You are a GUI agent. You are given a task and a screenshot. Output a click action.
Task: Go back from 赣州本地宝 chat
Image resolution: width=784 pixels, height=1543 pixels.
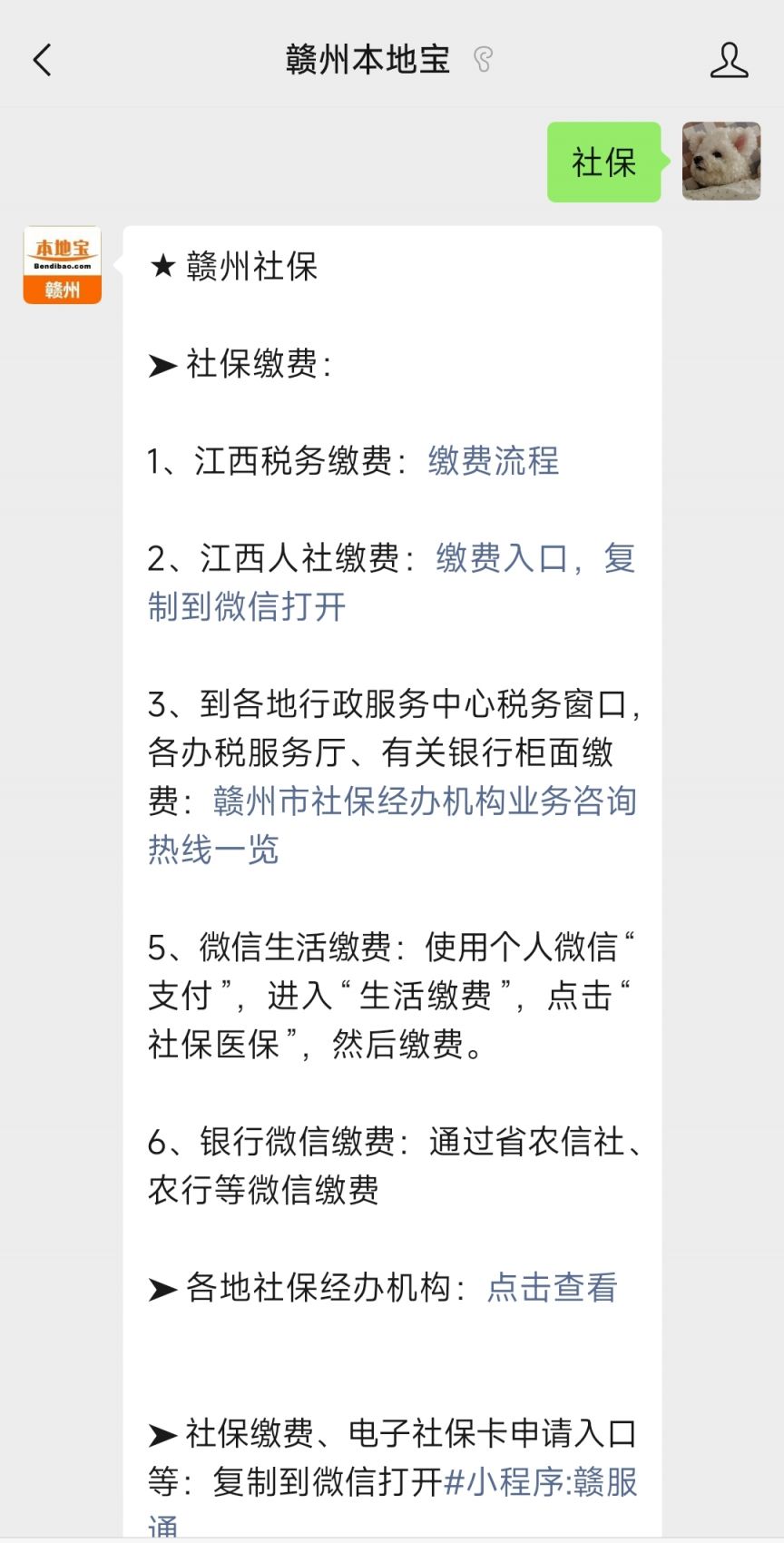pyautogui.click(x=43, y=61)
